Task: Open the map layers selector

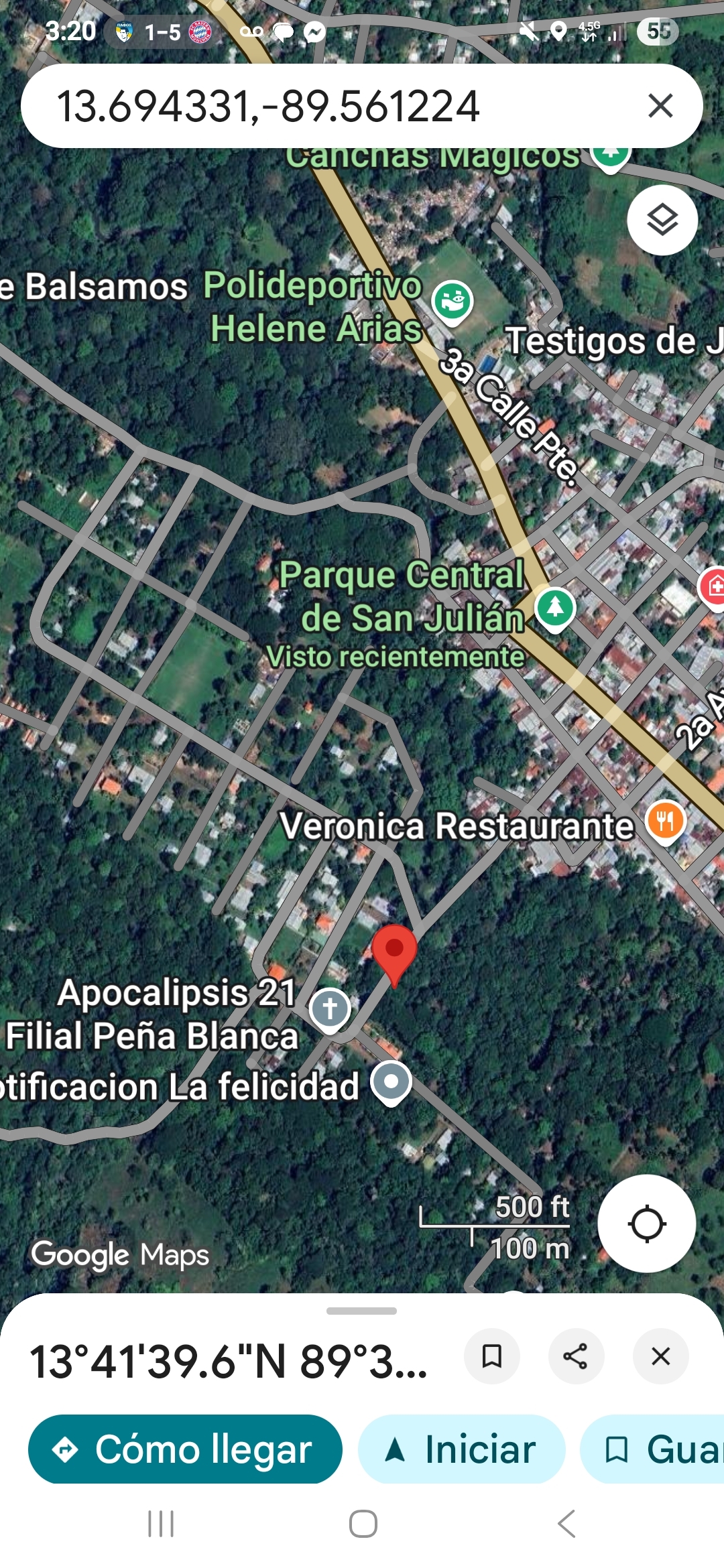Action: [662, 220]
